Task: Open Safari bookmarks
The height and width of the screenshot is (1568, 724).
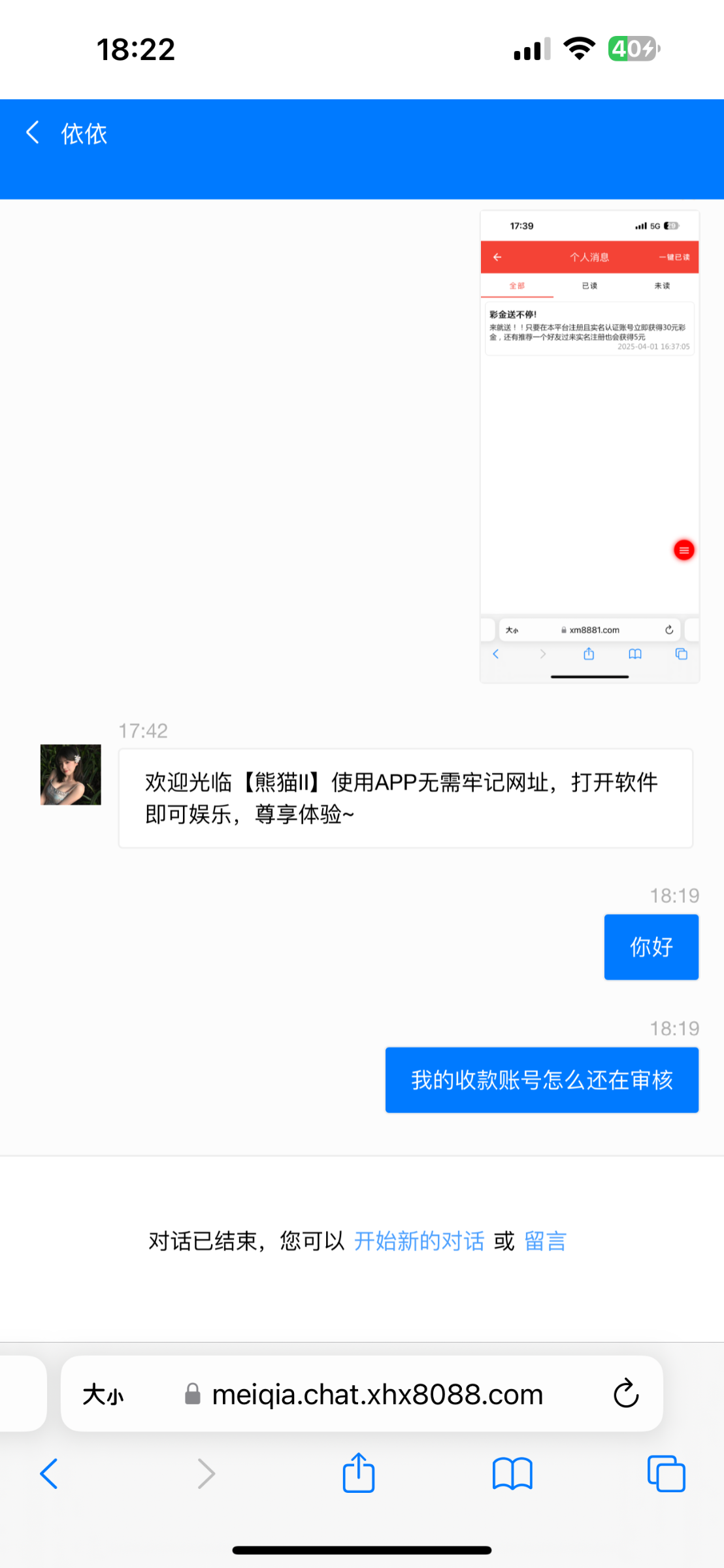Action: pos(512,1474)
